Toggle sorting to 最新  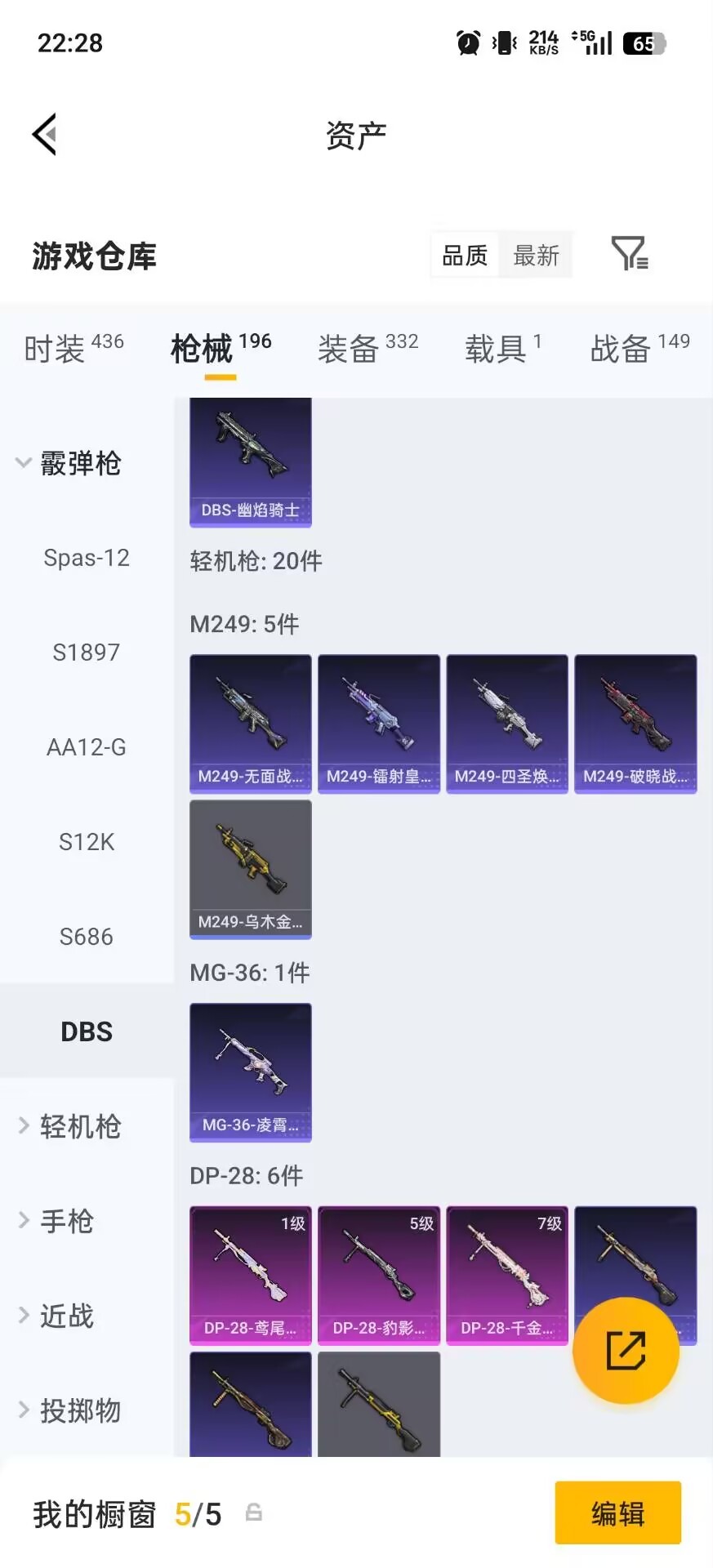click(x=536, y=255)
